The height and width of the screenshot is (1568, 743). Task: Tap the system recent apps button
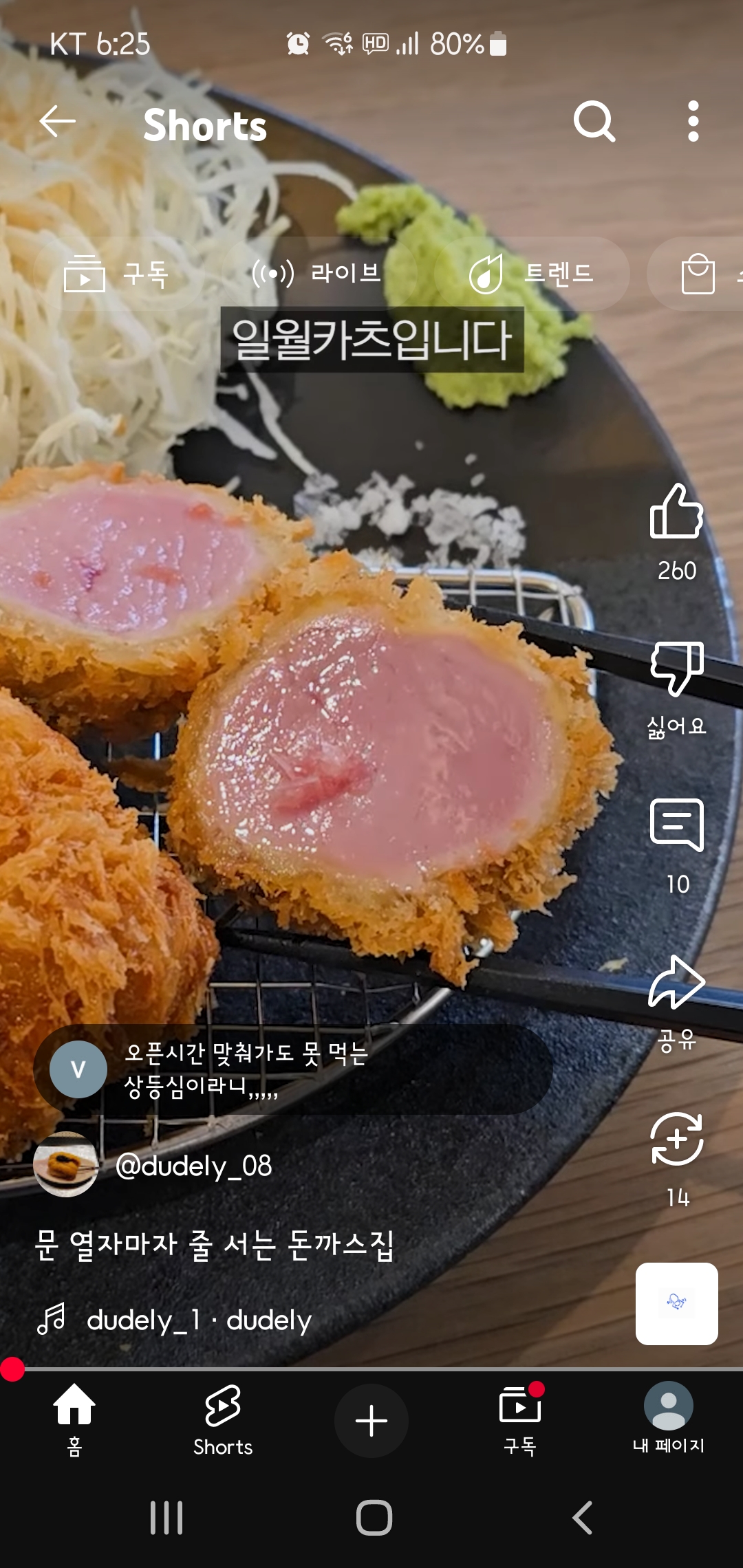pyautogui.click(x=166, y=1518)
